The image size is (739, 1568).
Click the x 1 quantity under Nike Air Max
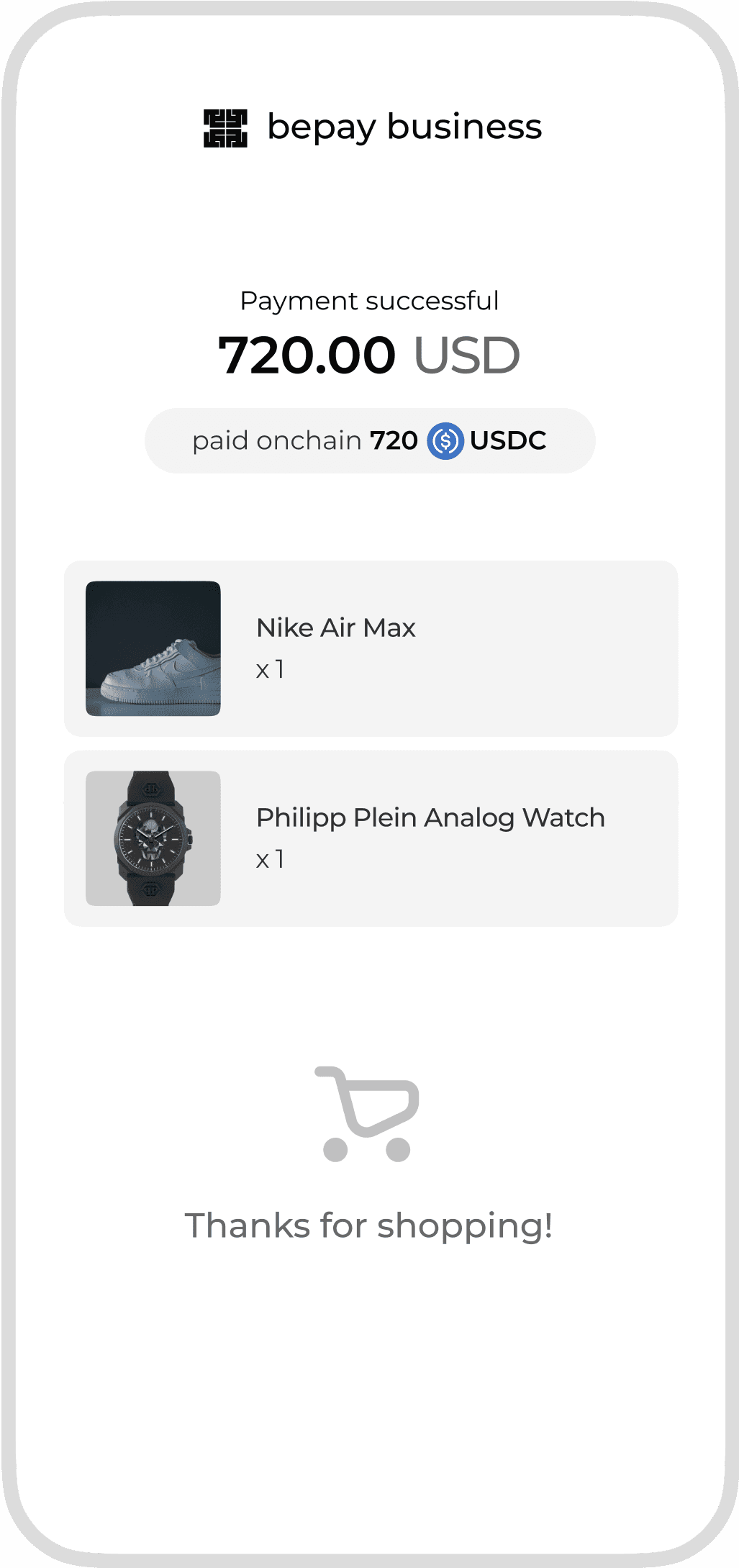270,668
